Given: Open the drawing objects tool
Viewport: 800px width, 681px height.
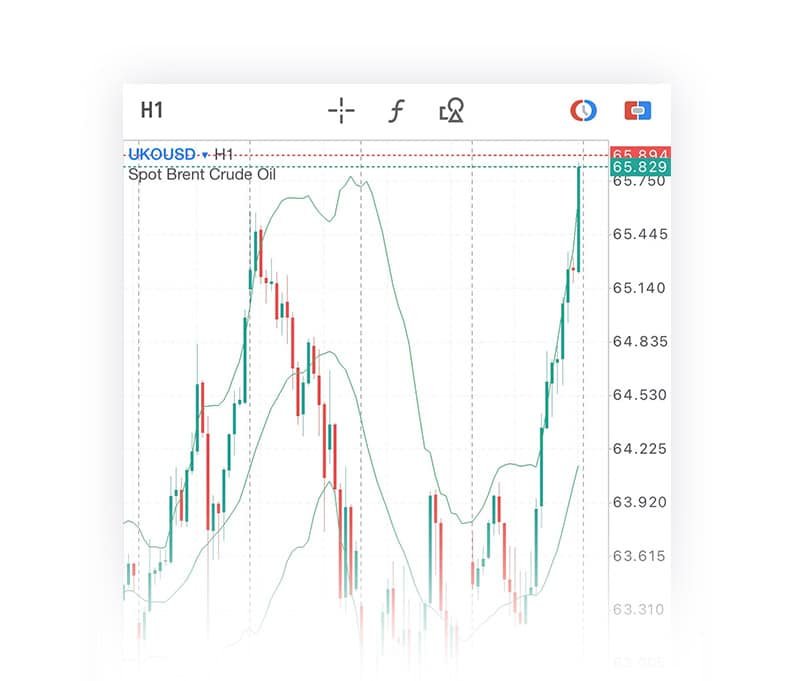Looking at the screenshot, I should tap(452, 111).
